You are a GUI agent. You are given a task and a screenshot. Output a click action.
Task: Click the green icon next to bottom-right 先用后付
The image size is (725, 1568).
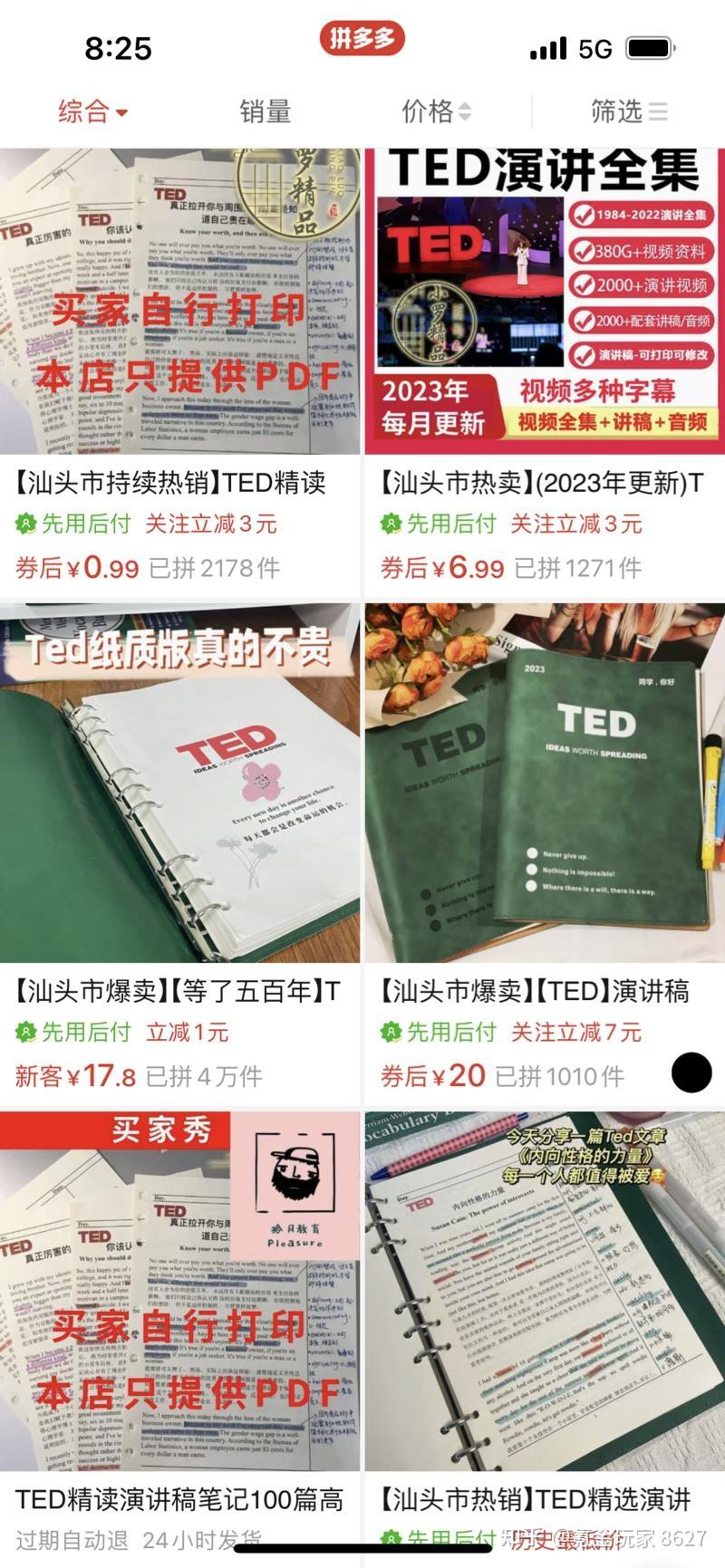tap(390, 1542)
